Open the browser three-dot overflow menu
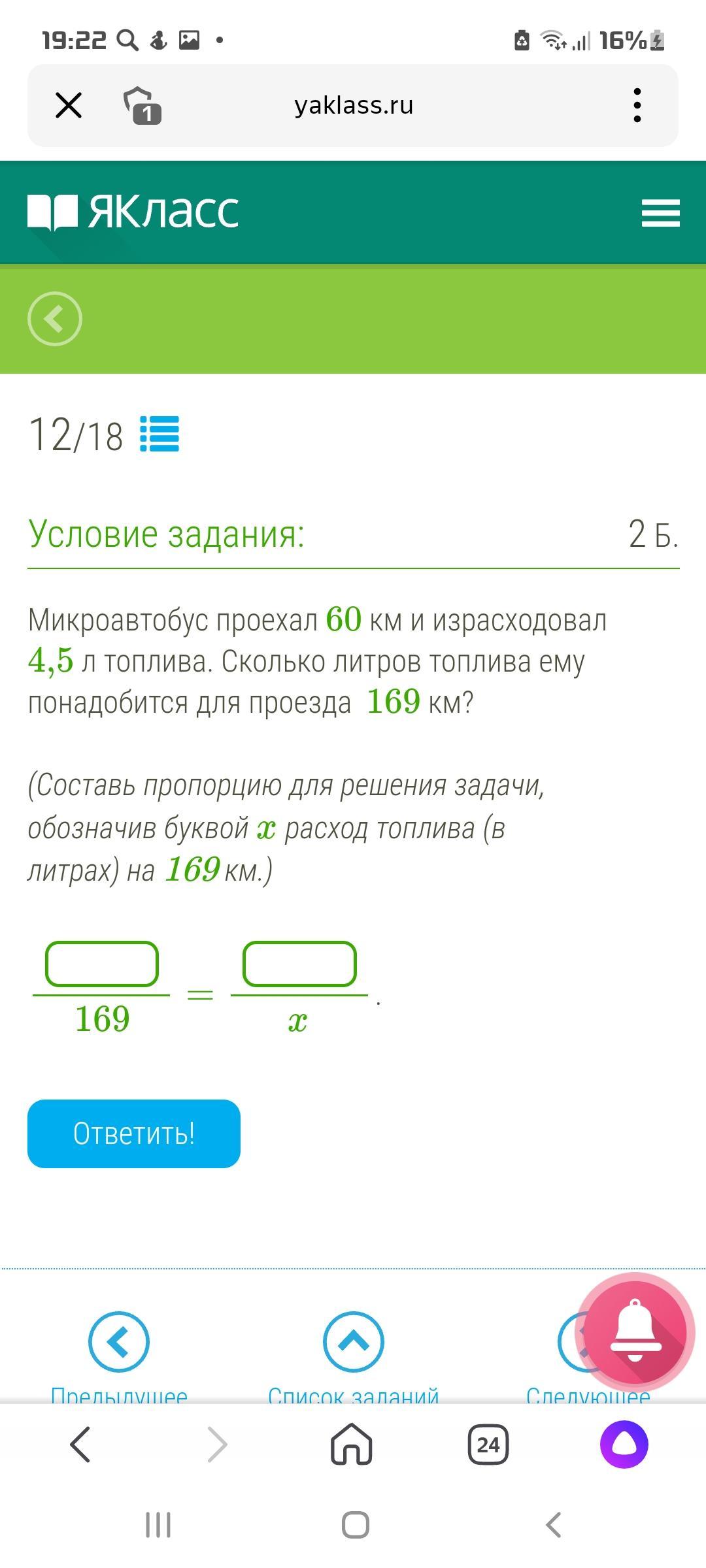706x1568 pixels. 637,105
